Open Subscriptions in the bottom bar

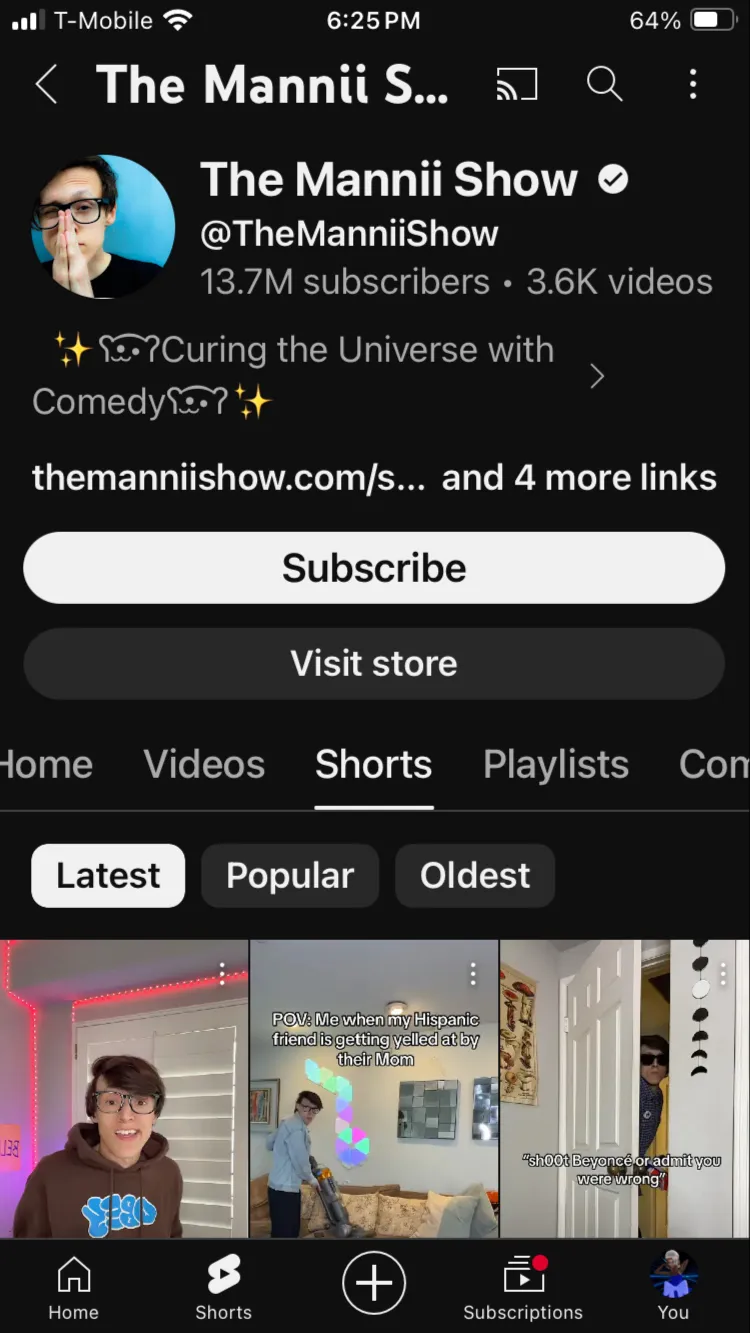[x=523, y=1288]
